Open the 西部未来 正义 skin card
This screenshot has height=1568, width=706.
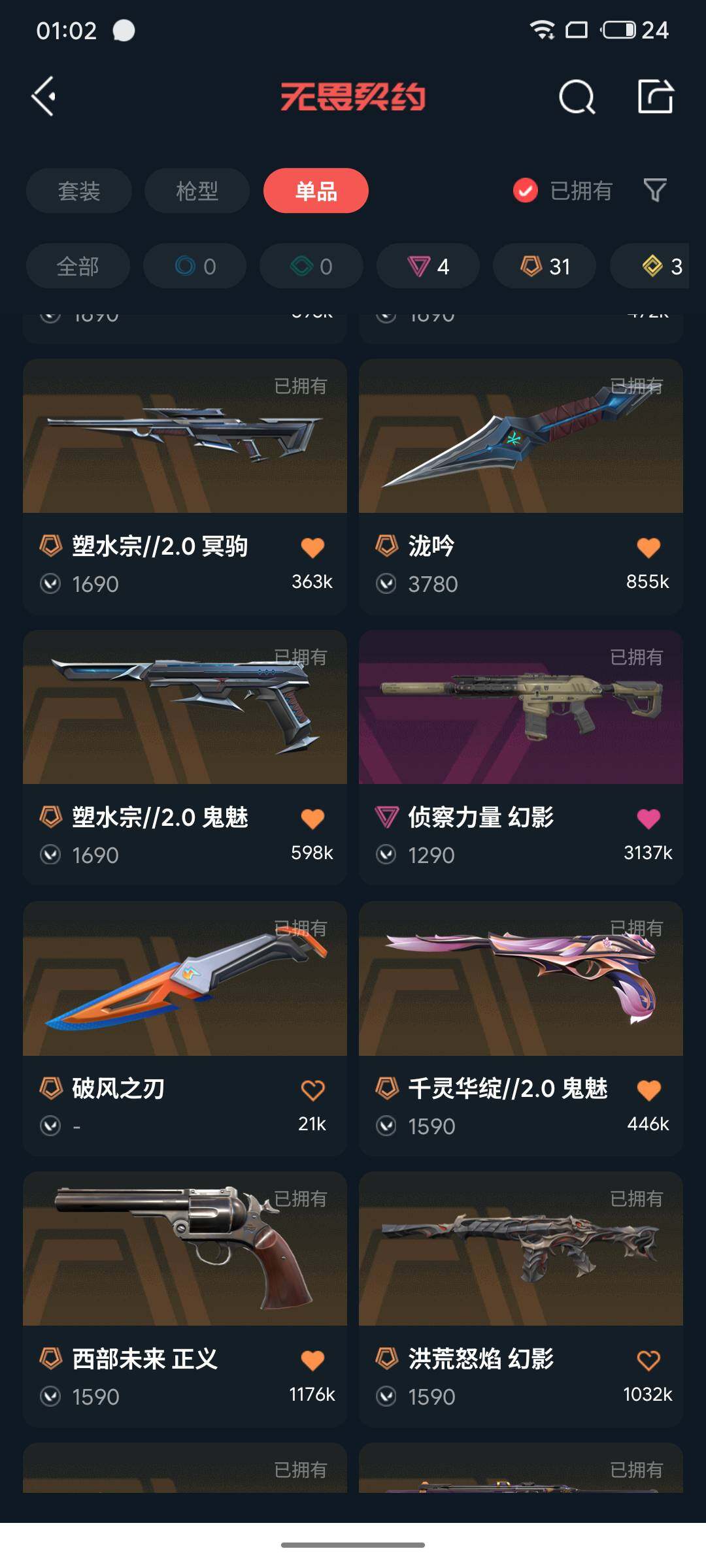(185, 1299)
